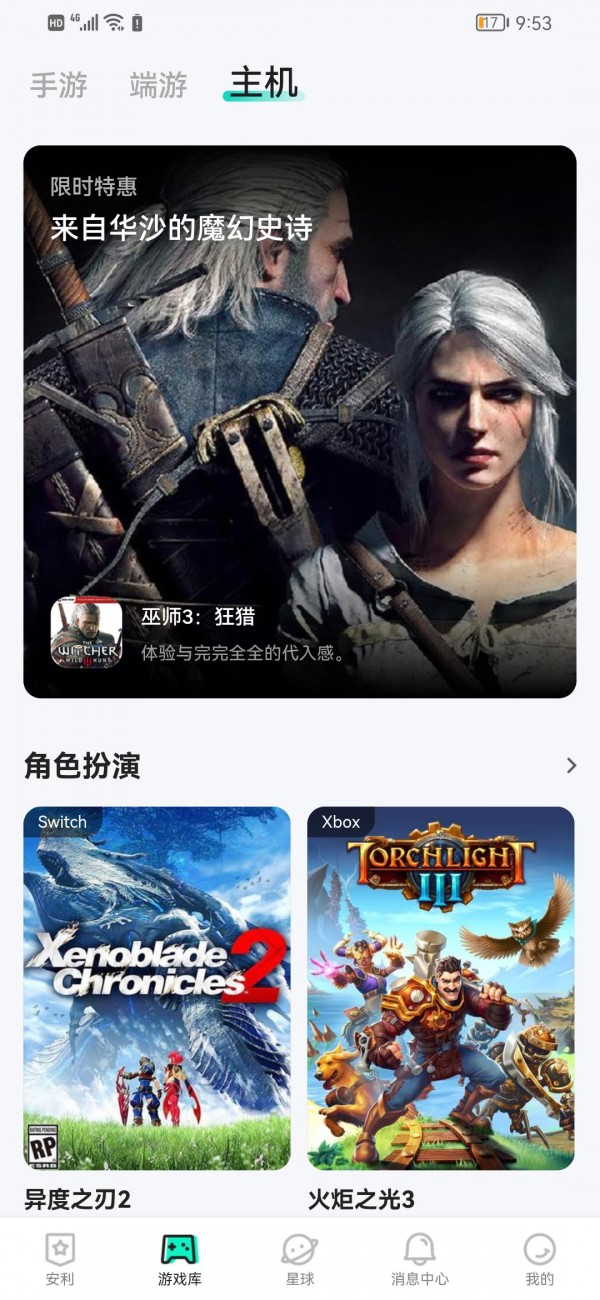
Task: Switch to the 端游 tab
Action: point(158,86)
